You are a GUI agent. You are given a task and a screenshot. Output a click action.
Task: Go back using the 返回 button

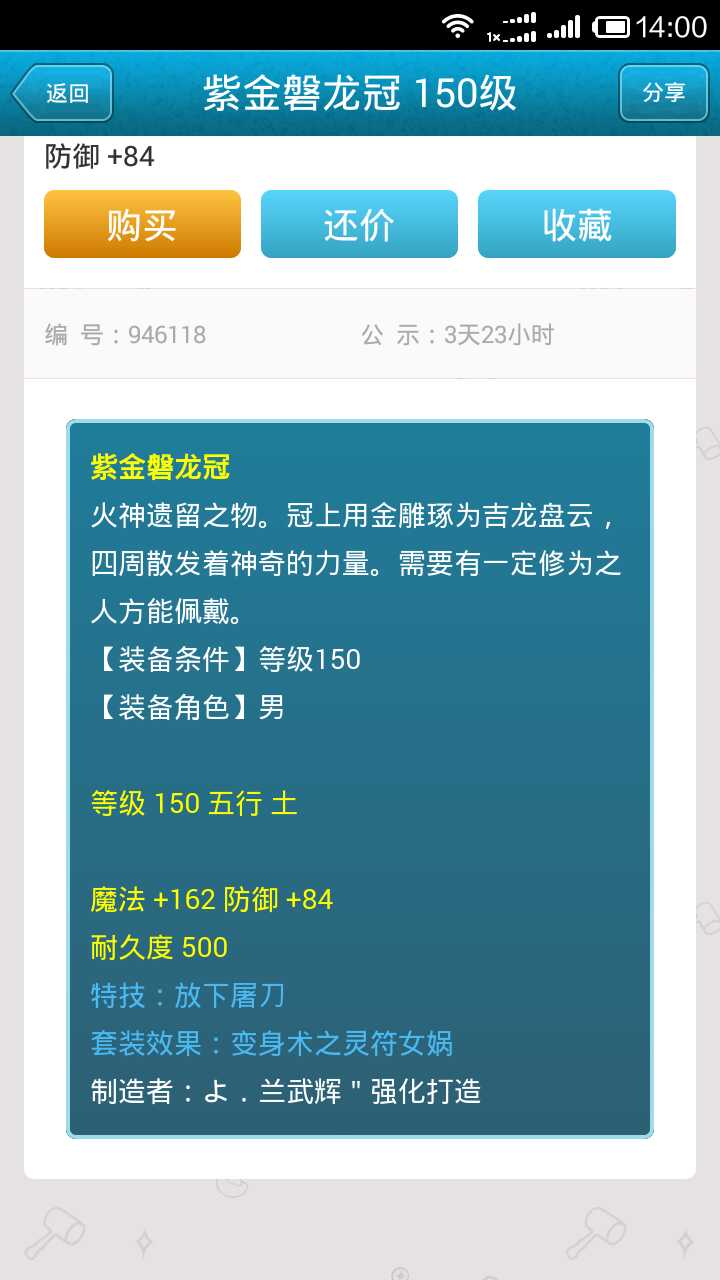62,94
